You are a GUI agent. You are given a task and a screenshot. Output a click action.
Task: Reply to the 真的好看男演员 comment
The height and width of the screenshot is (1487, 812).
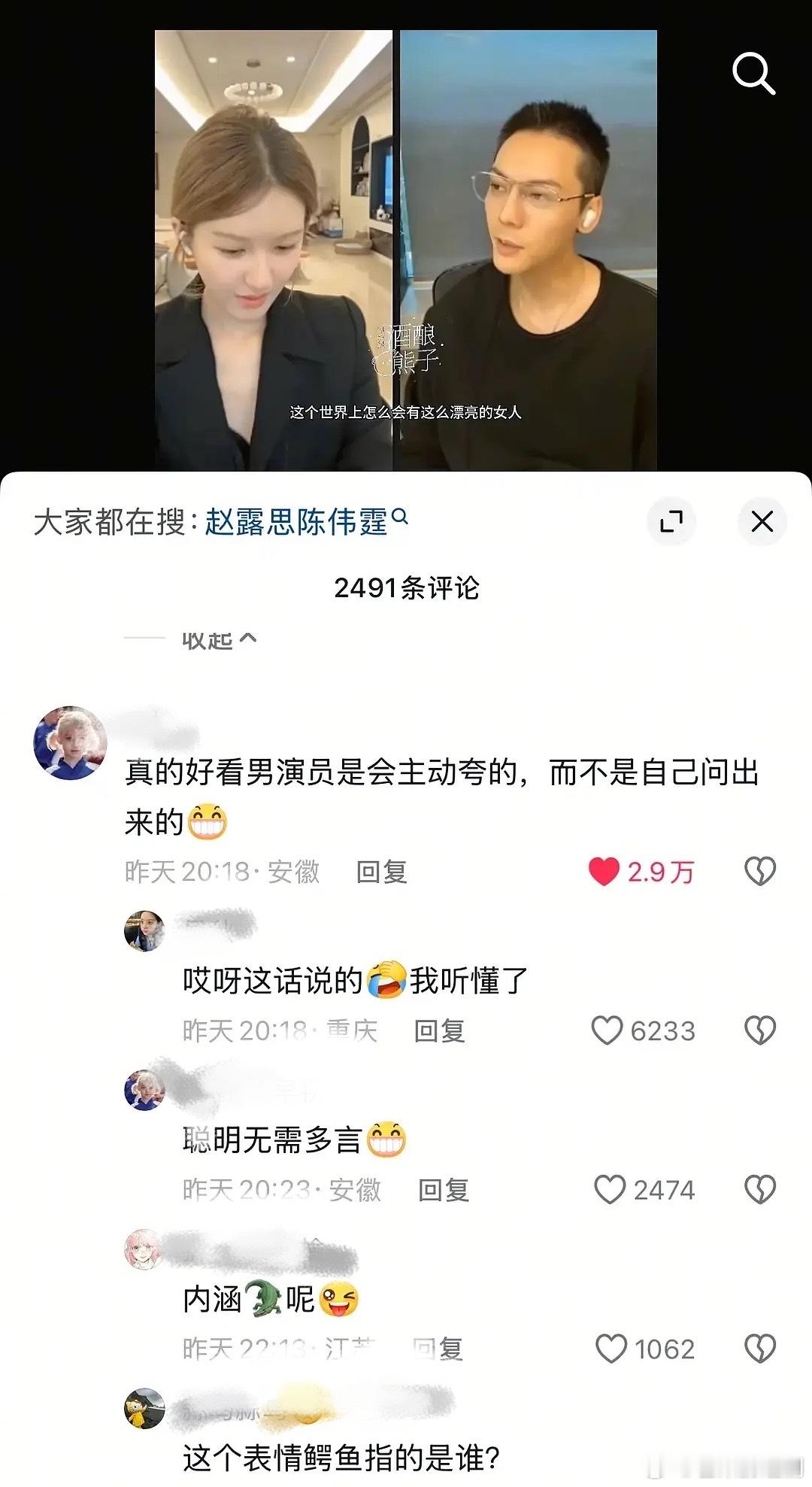click(x=382, y=872)
